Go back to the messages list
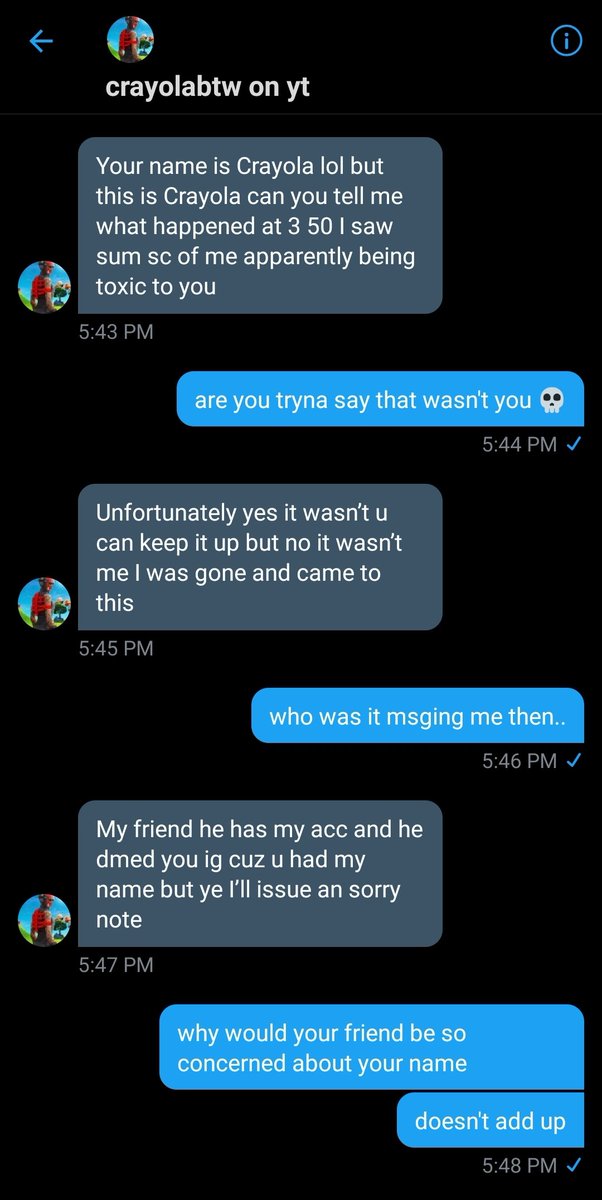The width and height of the screenshot is (602, 1200). [x=41, y=41]
